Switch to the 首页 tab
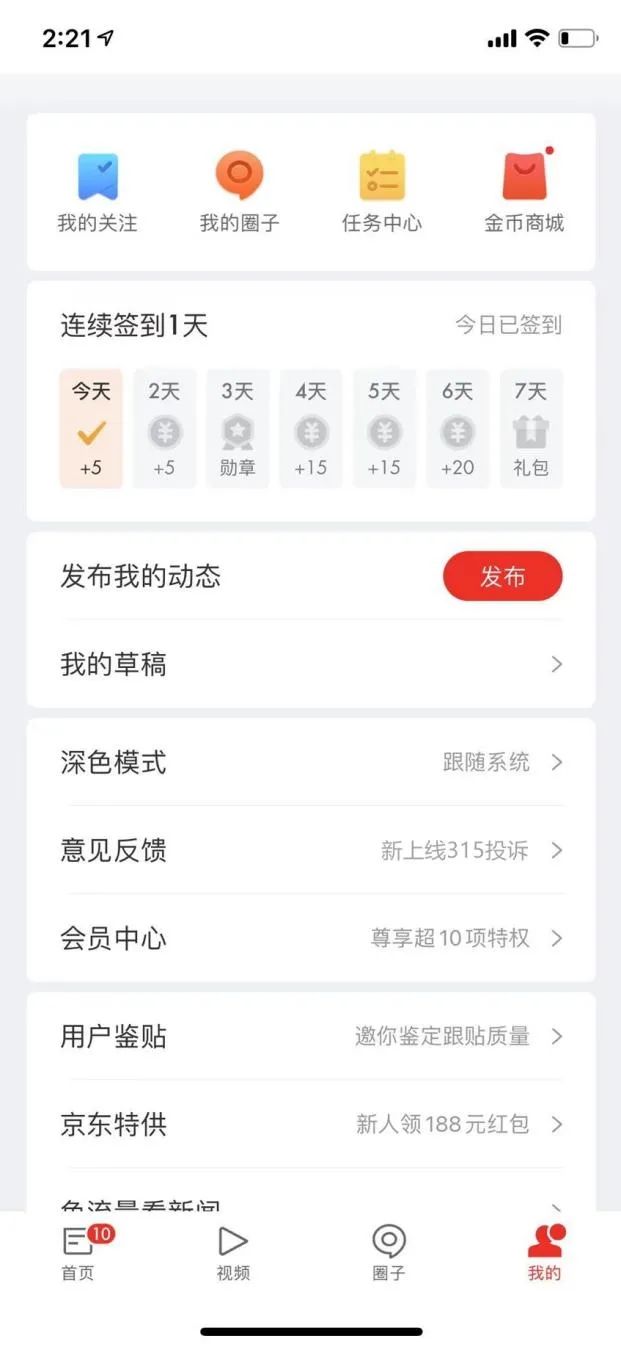621x1347 pixels. pyautogui.click(x=78, y=1253)
